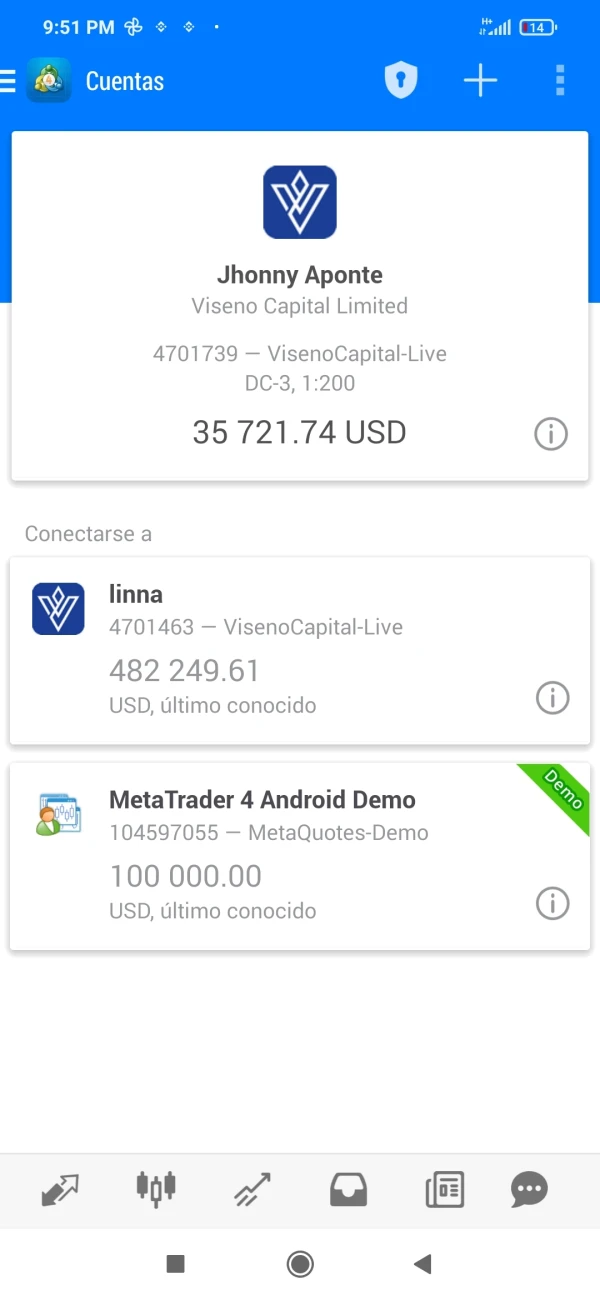Show info for MetaTrader 4 Android Demo
The image size is (600, 1300).
(552, 904)
